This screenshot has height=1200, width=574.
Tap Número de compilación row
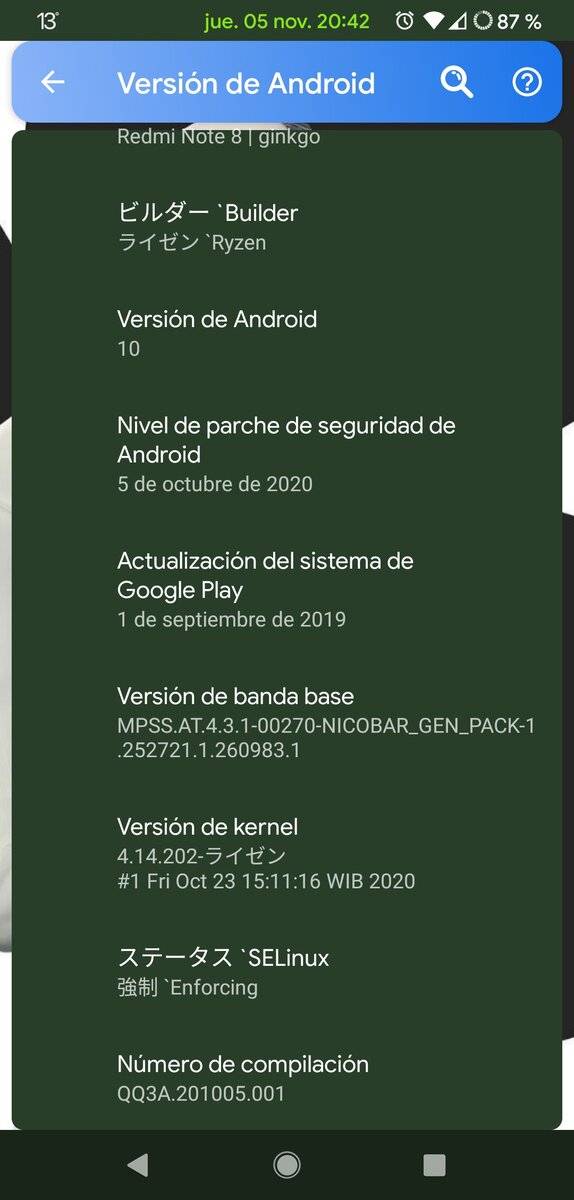click(287, 1078)
